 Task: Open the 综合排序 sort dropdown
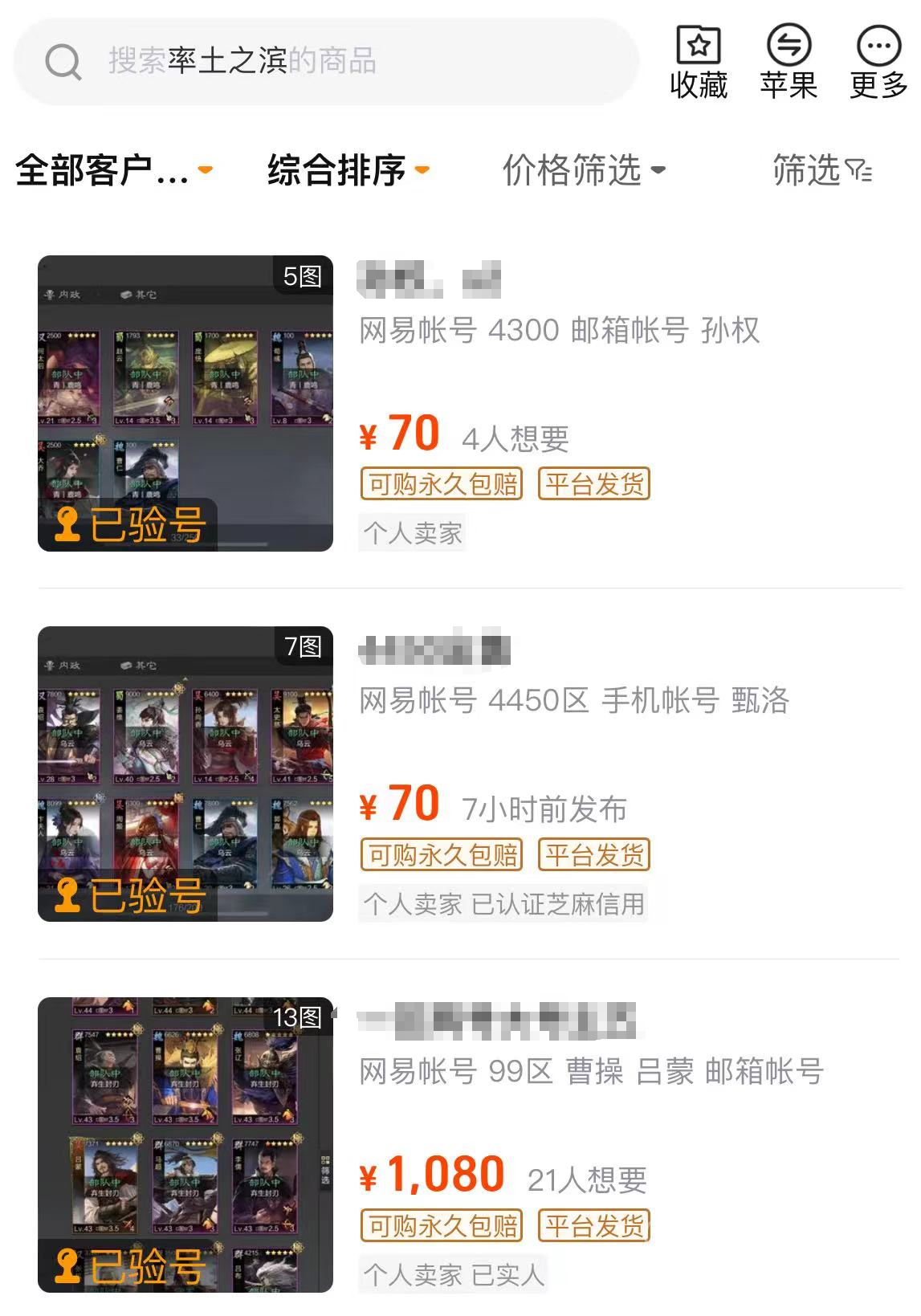(x=348, y=170)
